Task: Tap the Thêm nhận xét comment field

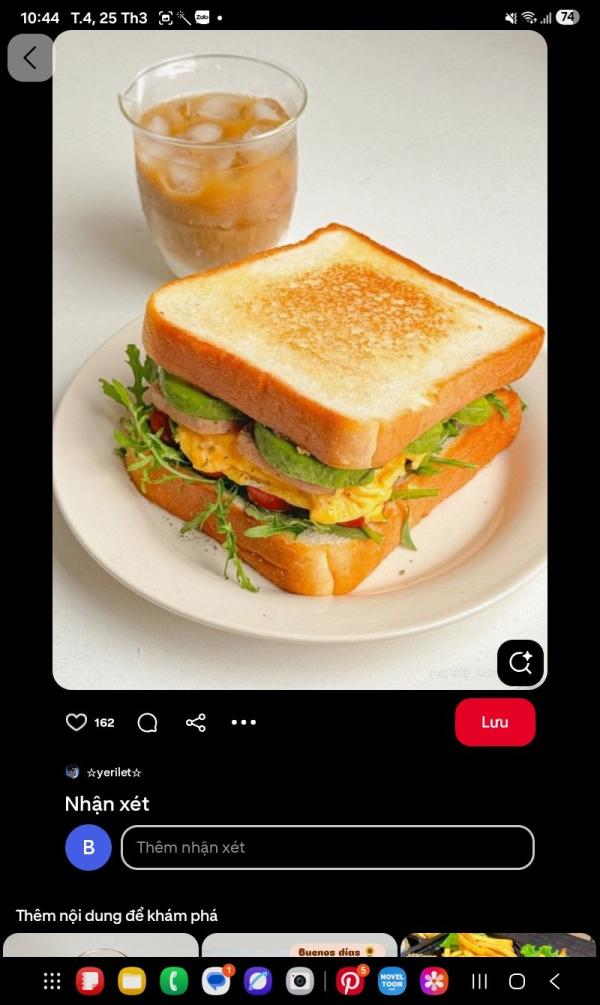Action: click(327, 847)
